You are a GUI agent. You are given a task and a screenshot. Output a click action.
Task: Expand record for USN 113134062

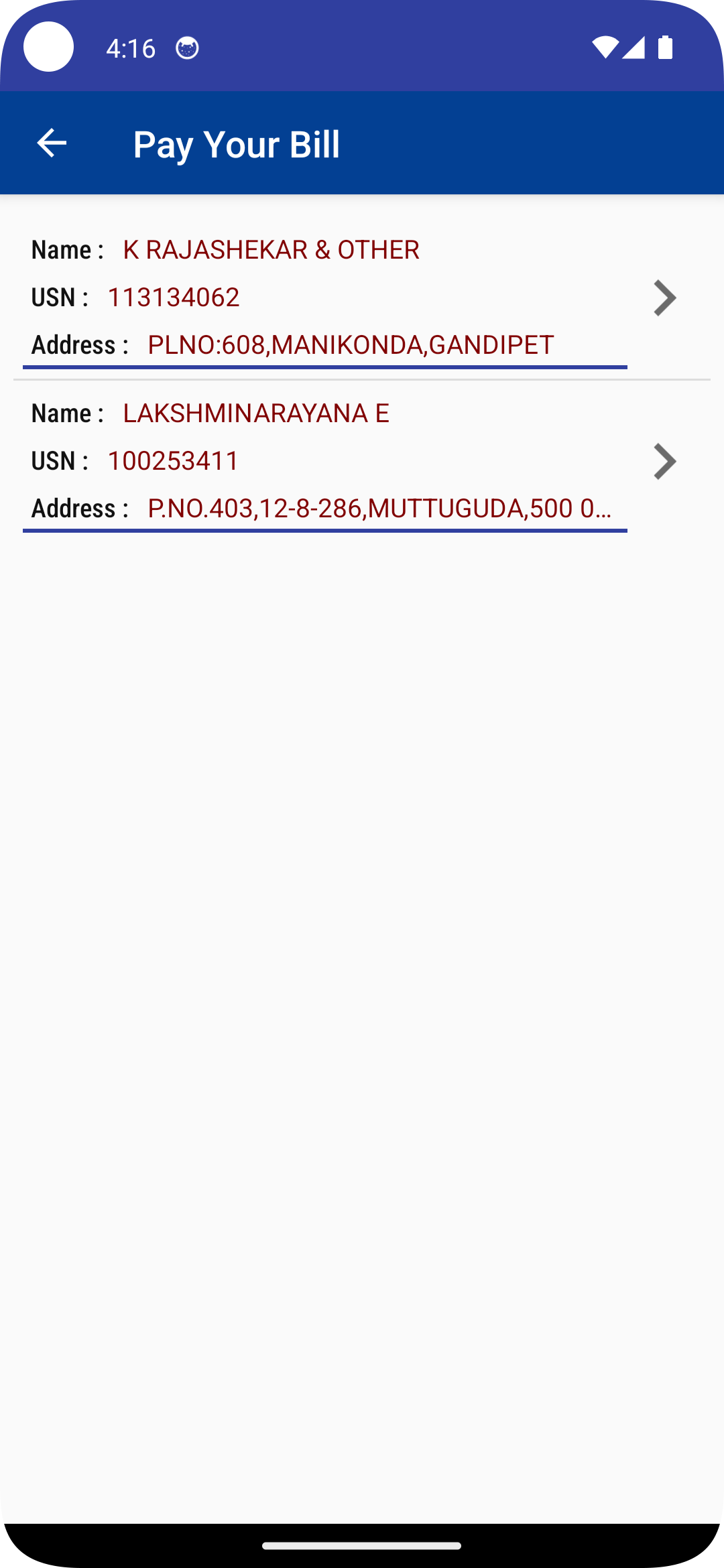point(174,297)
